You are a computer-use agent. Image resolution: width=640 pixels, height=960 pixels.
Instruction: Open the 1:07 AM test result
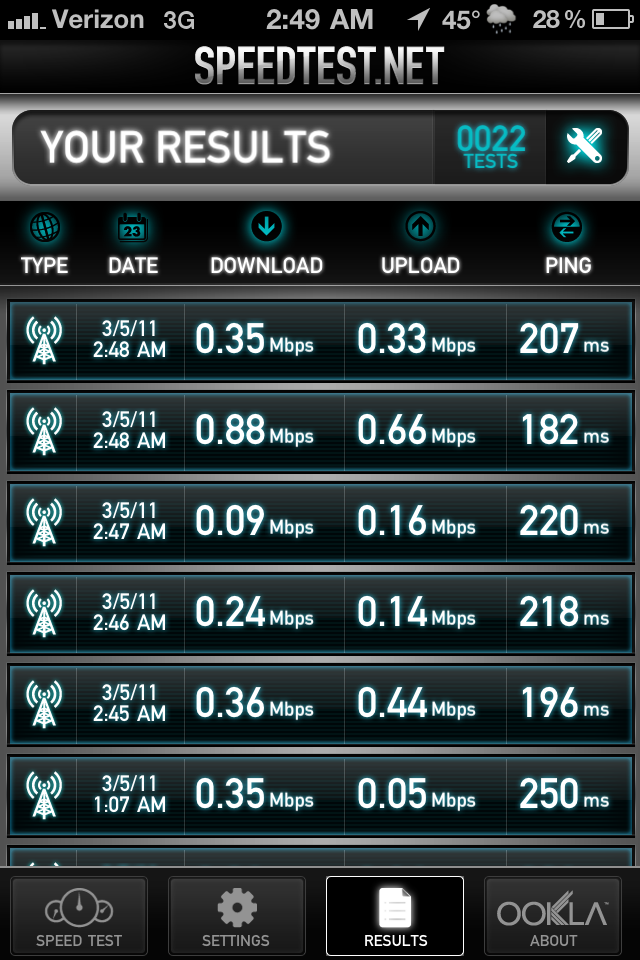(x=320, y=794)
